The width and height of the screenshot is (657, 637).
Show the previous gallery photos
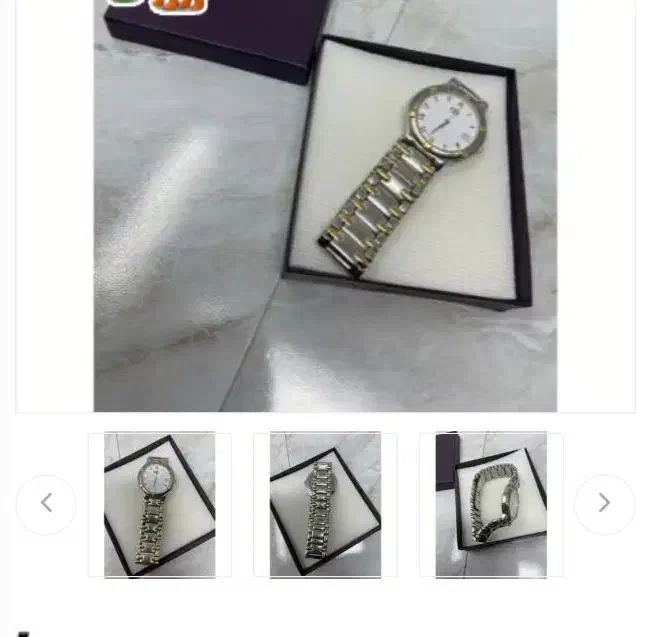(46, 504)
